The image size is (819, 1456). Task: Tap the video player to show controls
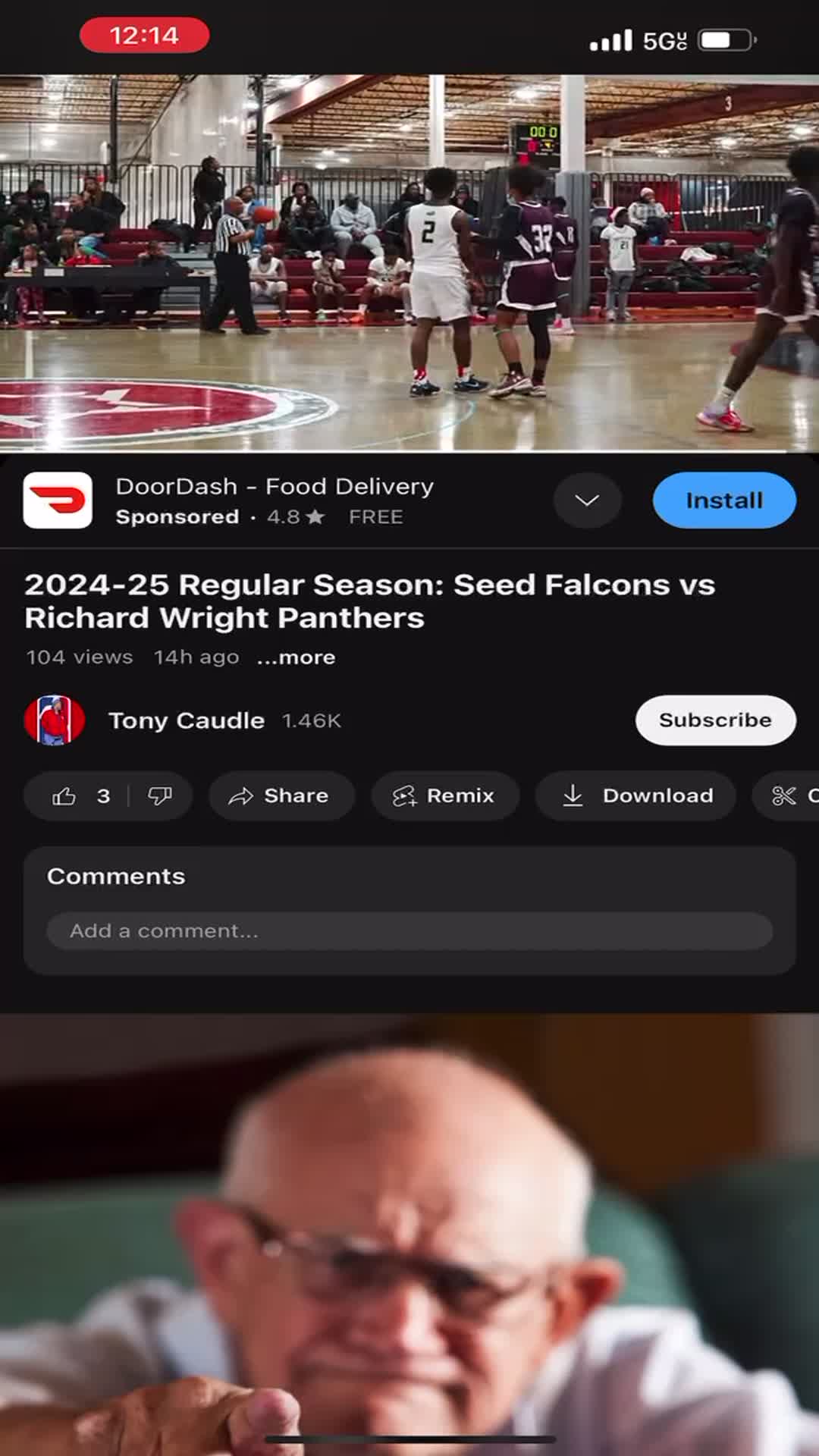(409, 262)
